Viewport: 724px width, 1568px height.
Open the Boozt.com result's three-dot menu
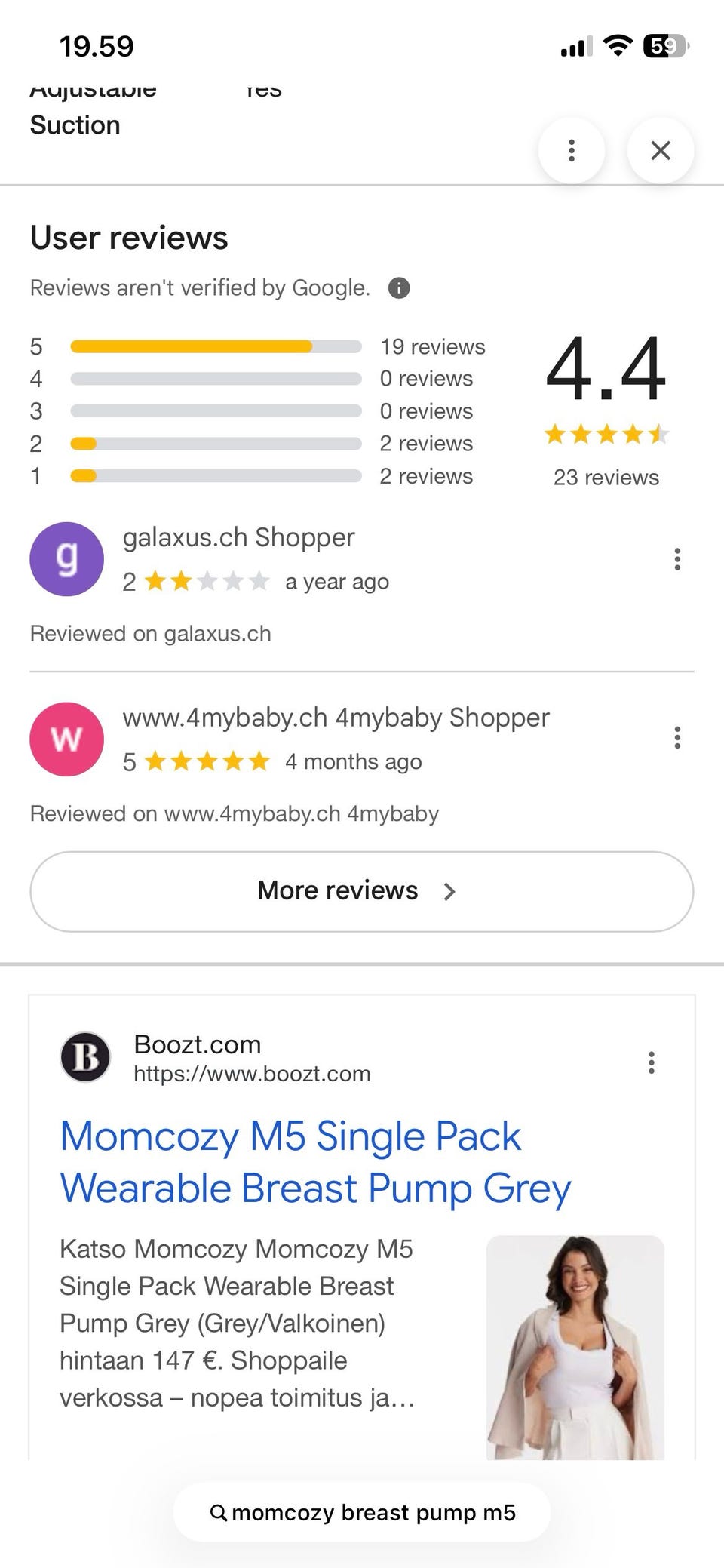[652, 1062]
